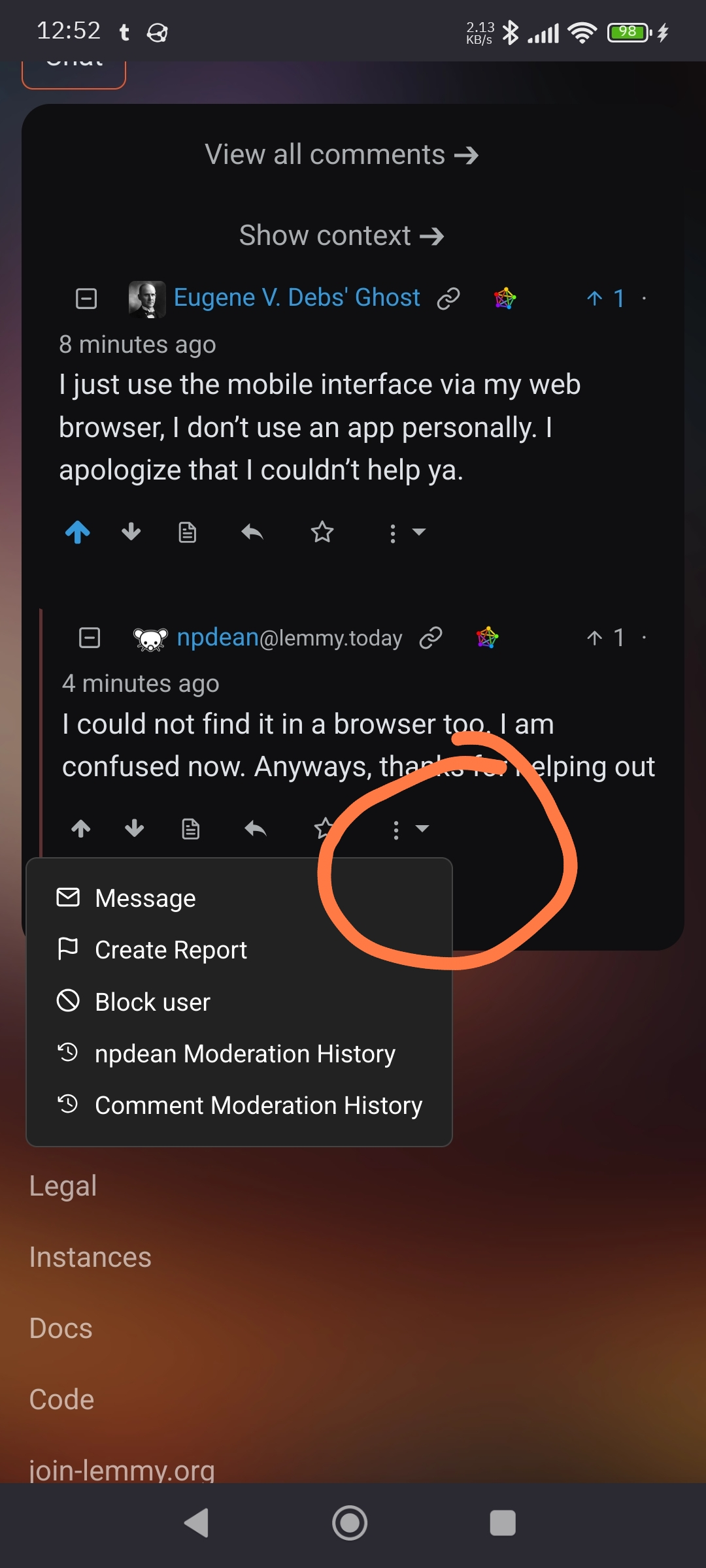The height and width of the screenshot is (1568, 706).
Task: Go back using system back button
Action: 197,1523
